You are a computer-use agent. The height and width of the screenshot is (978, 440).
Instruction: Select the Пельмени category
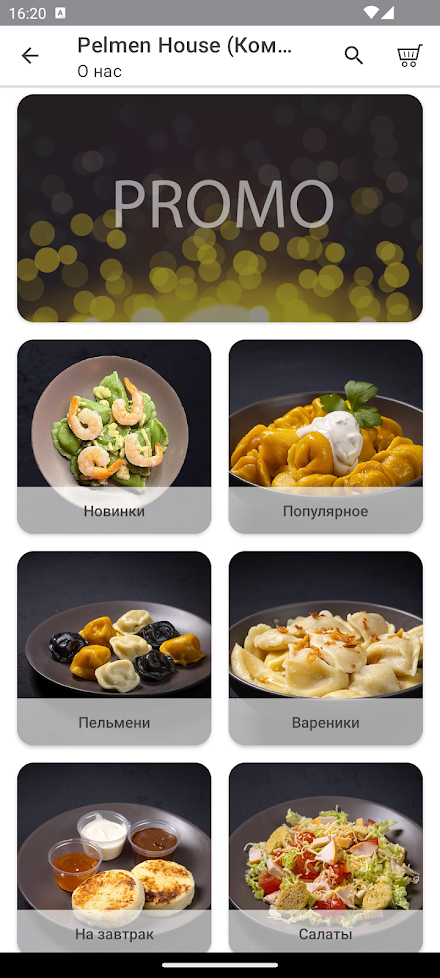pos(114,648)
